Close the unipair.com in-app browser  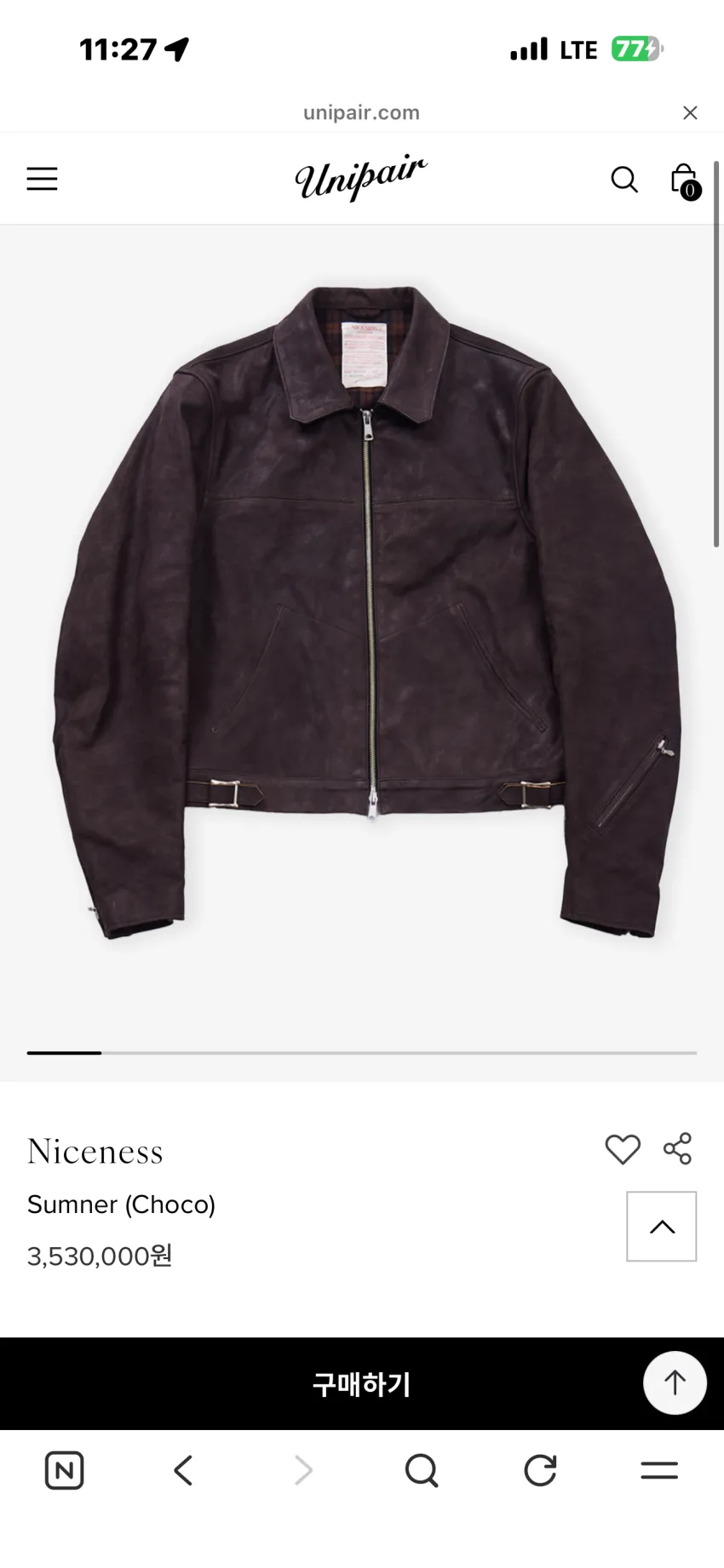[690, 112]
